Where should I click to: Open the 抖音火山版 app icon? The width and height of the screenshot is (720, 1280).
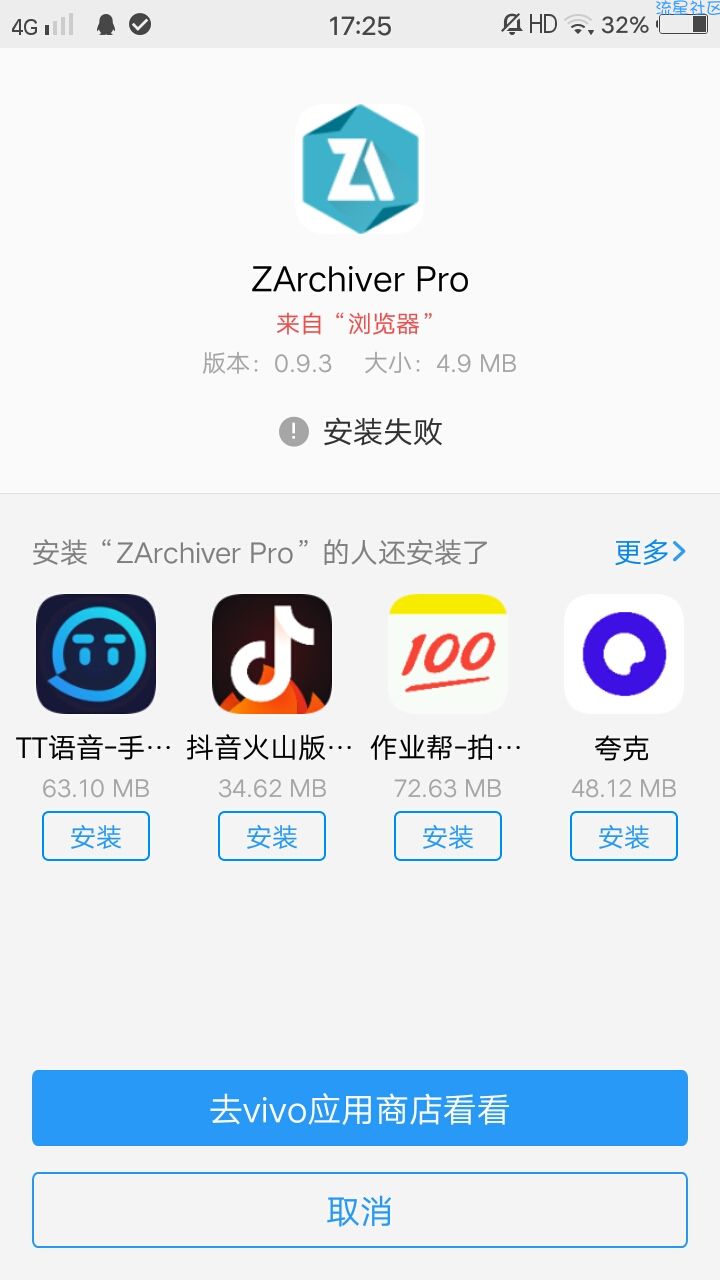[272, 654]
